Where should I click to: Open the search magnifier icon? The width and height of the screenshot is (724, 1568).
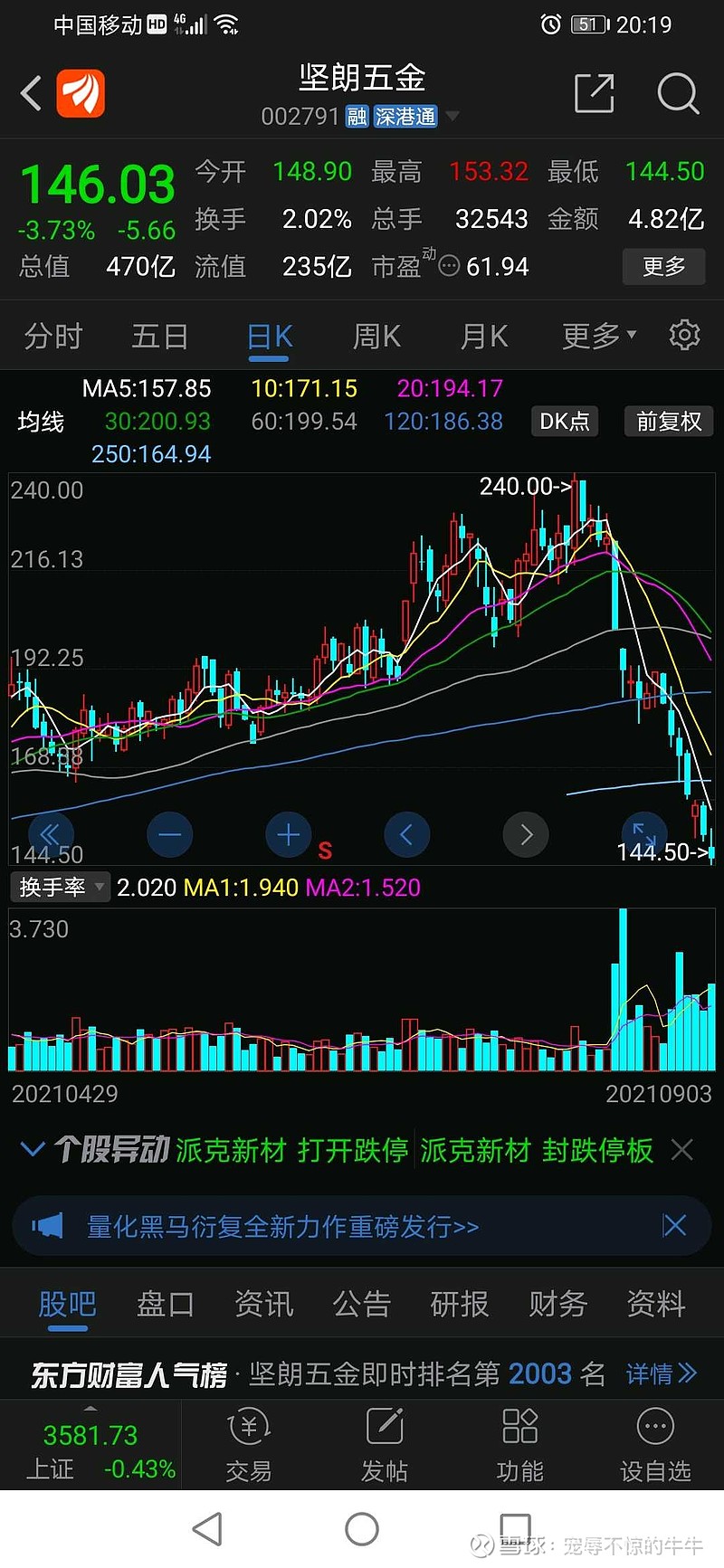[x=678, y=93]
